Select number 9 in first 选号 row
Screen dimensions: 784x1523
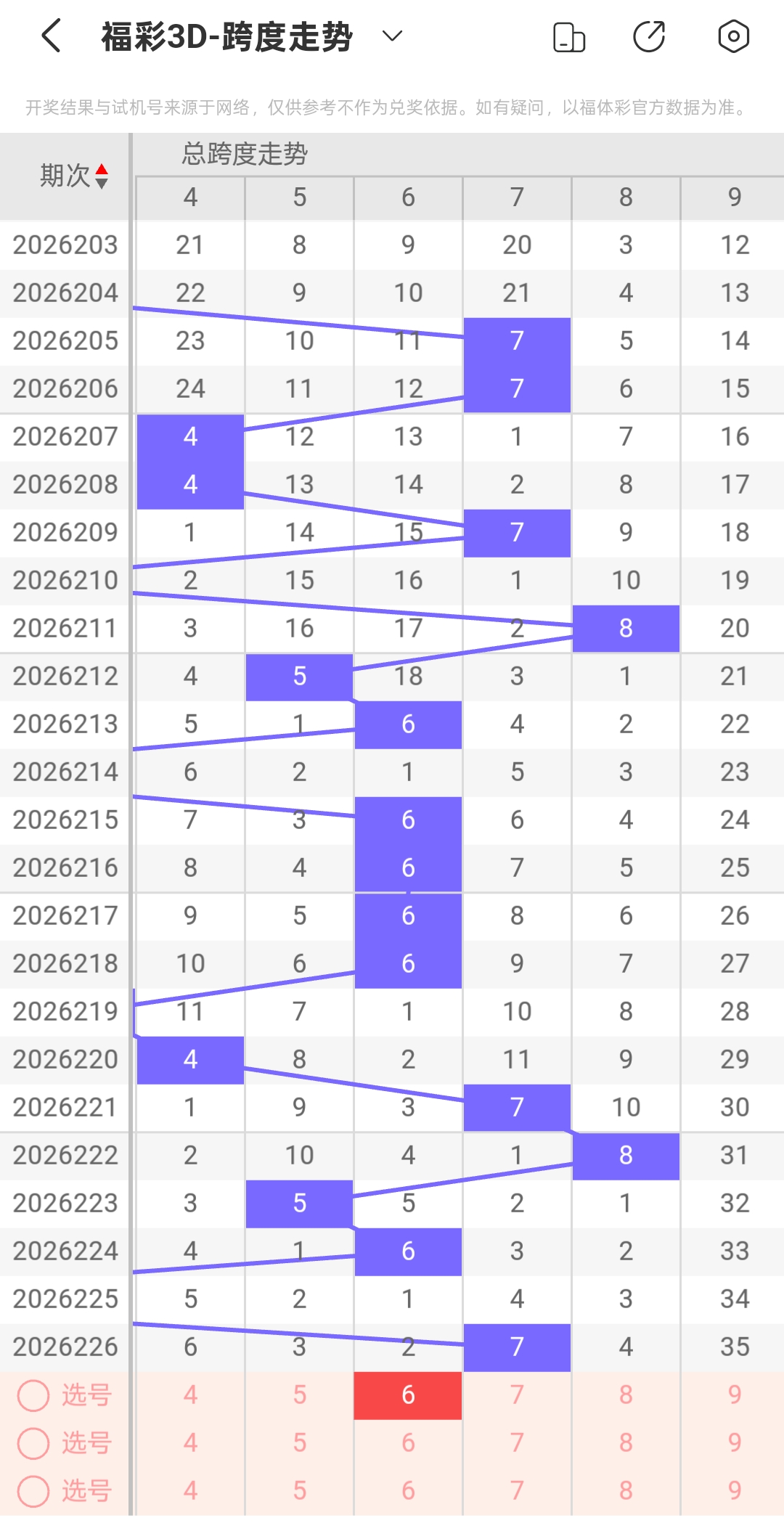point(734,1395)
